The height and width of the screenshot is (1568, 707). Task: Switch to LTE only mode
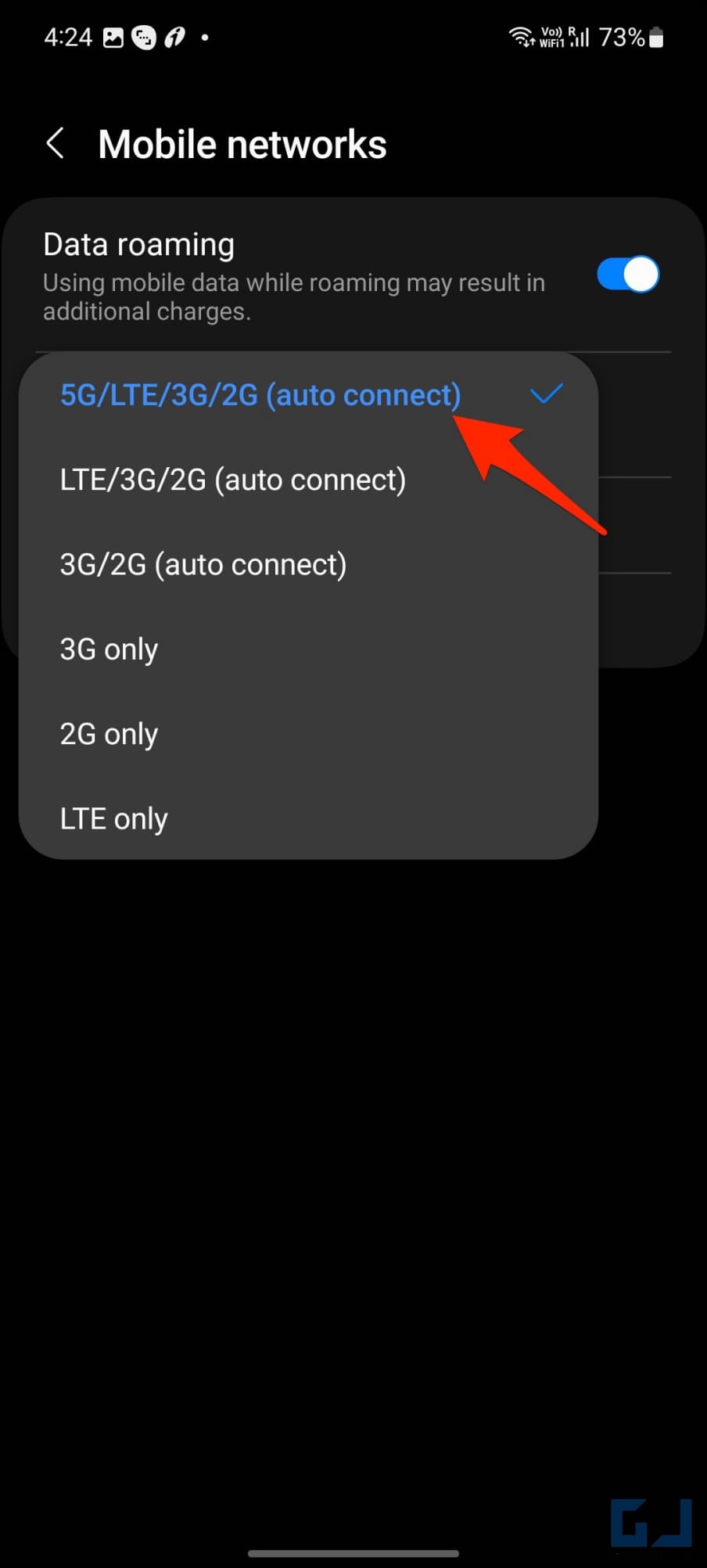[x=308, y=818]
